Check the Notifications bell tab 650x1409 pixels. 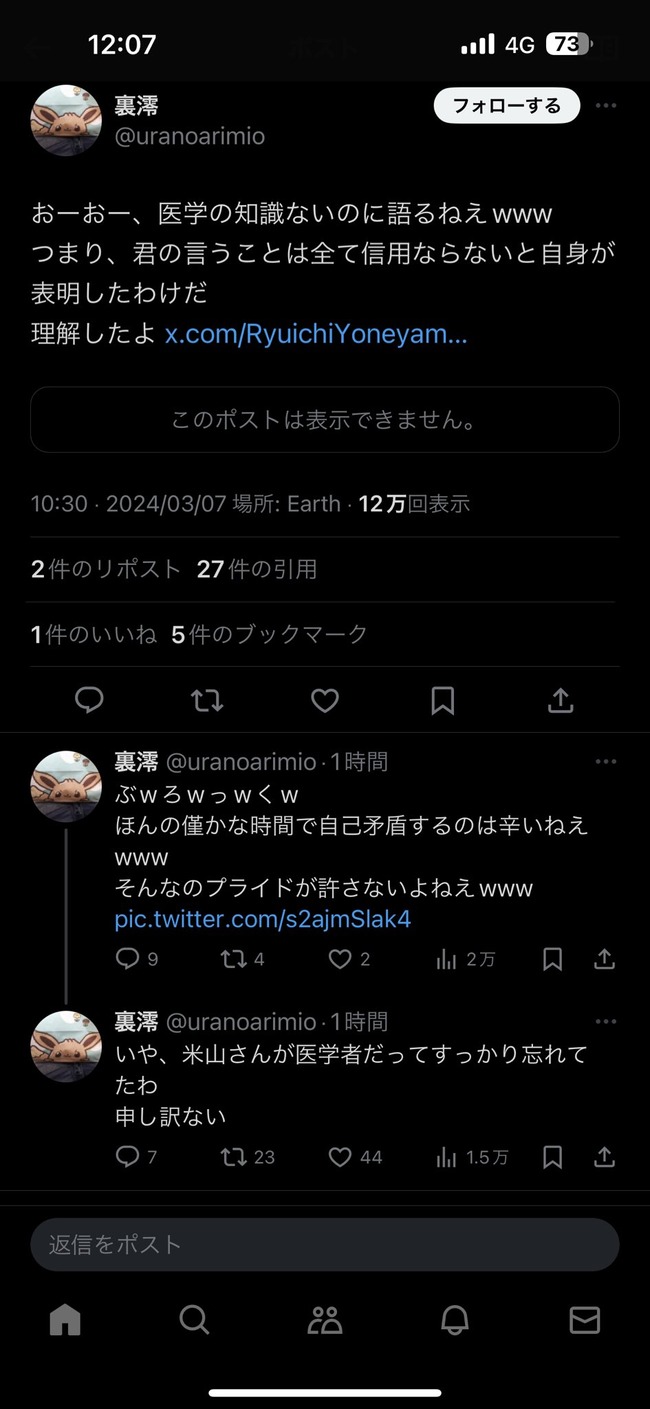[455, 1320]
